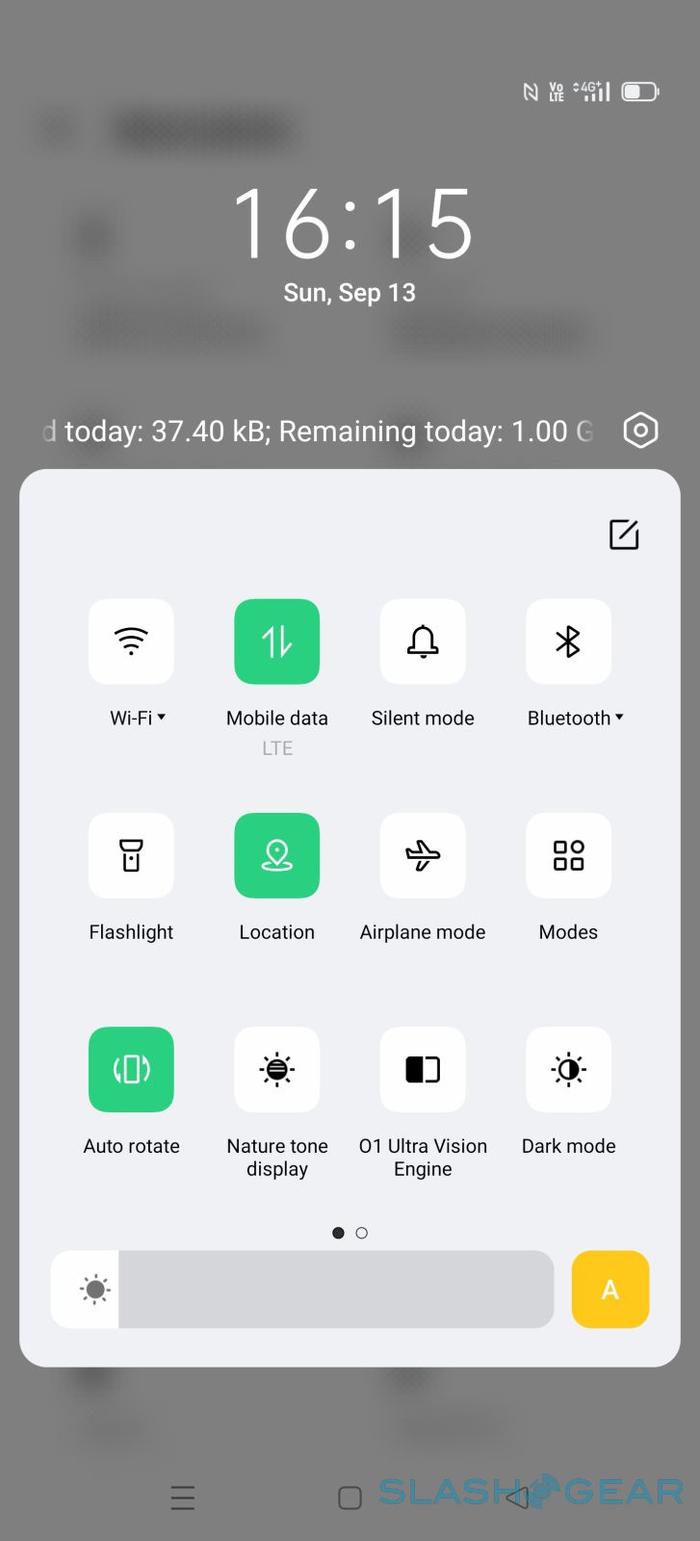This screenshot has width=700, height=1541.
Task: Disable Mobile data
Action: tap(277, 642)
